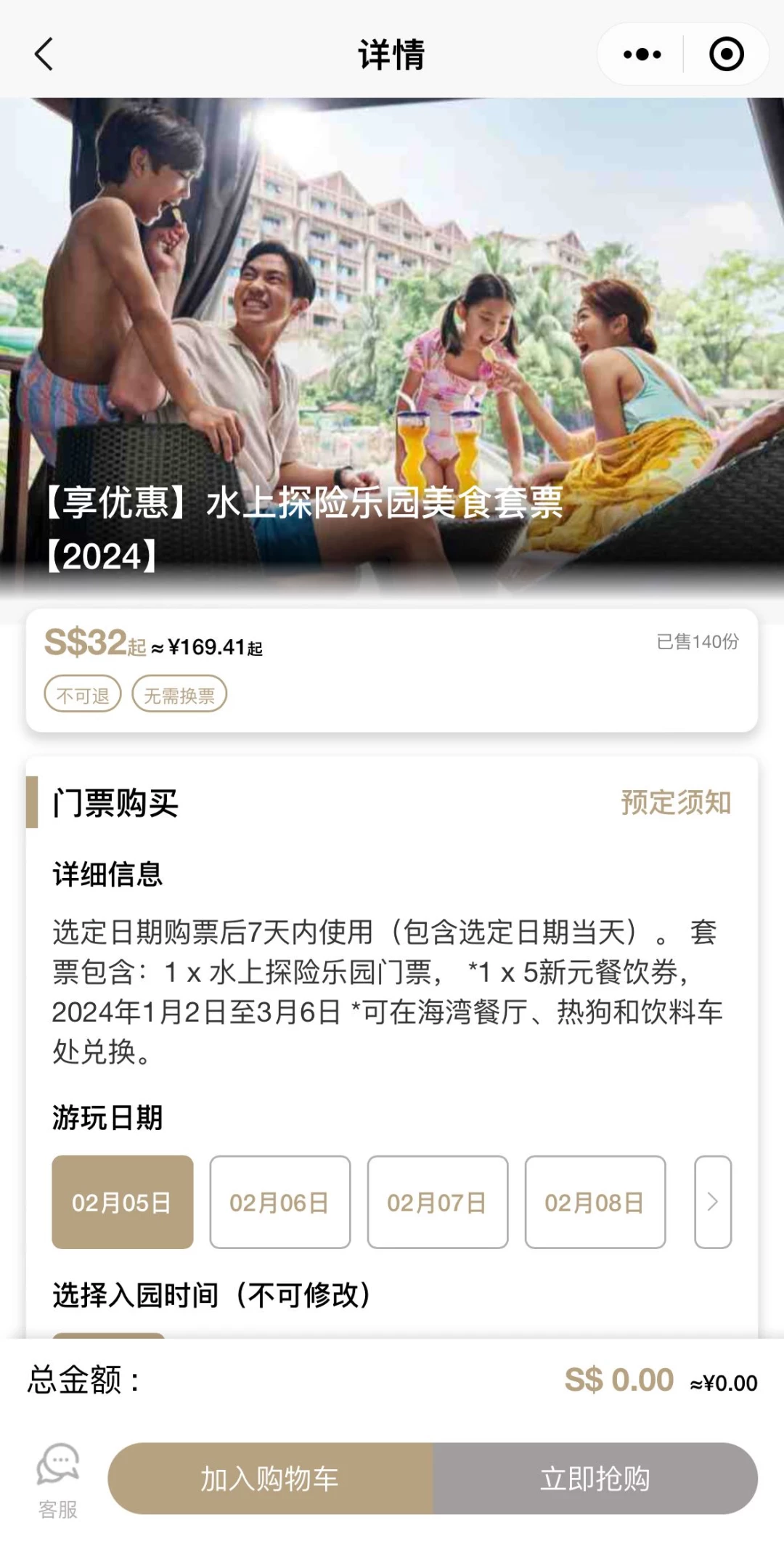Screen dimensions: 784x1557
Task: Open the 预定须知 booking notice
Action: point(676,802)
